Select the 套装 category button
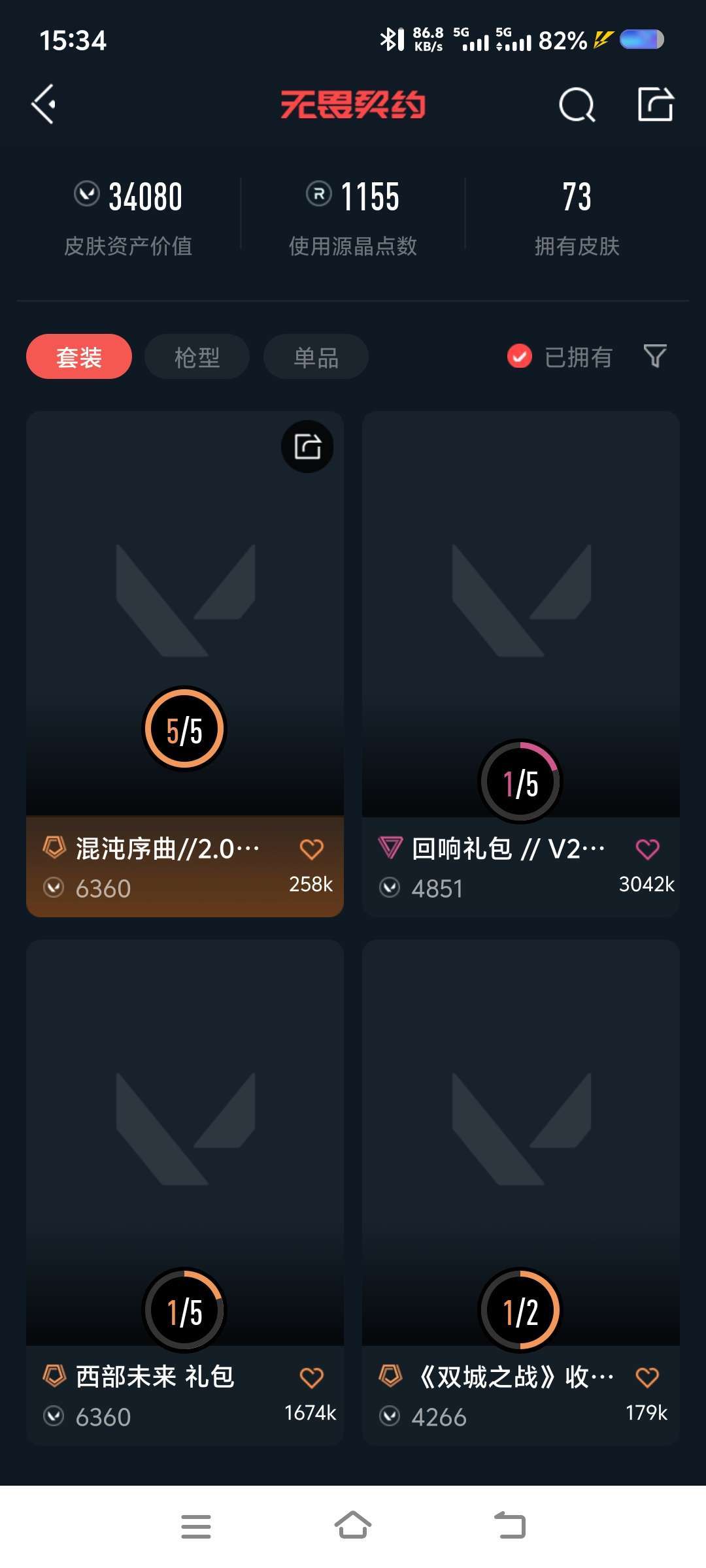This screenshot has width=706, height=1568. [x=78, y=356]
